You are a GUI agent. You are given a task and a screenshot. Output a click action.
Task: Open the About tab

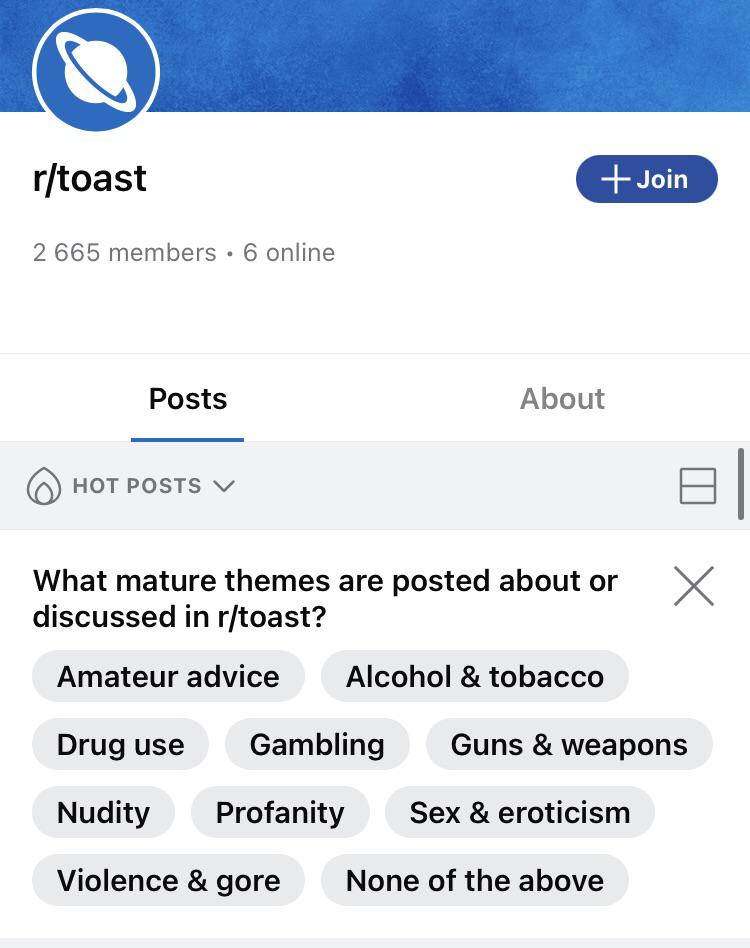pyautogui.click(x=562, y=398)
